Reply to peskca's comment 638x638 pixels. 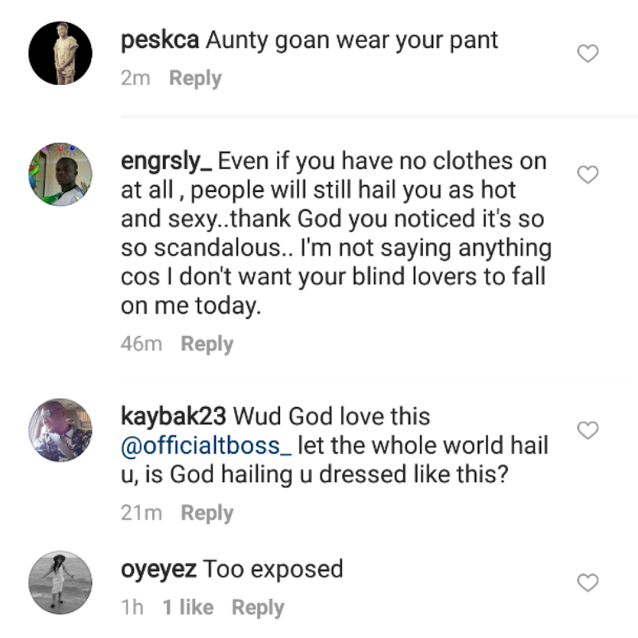click(195, 78)
